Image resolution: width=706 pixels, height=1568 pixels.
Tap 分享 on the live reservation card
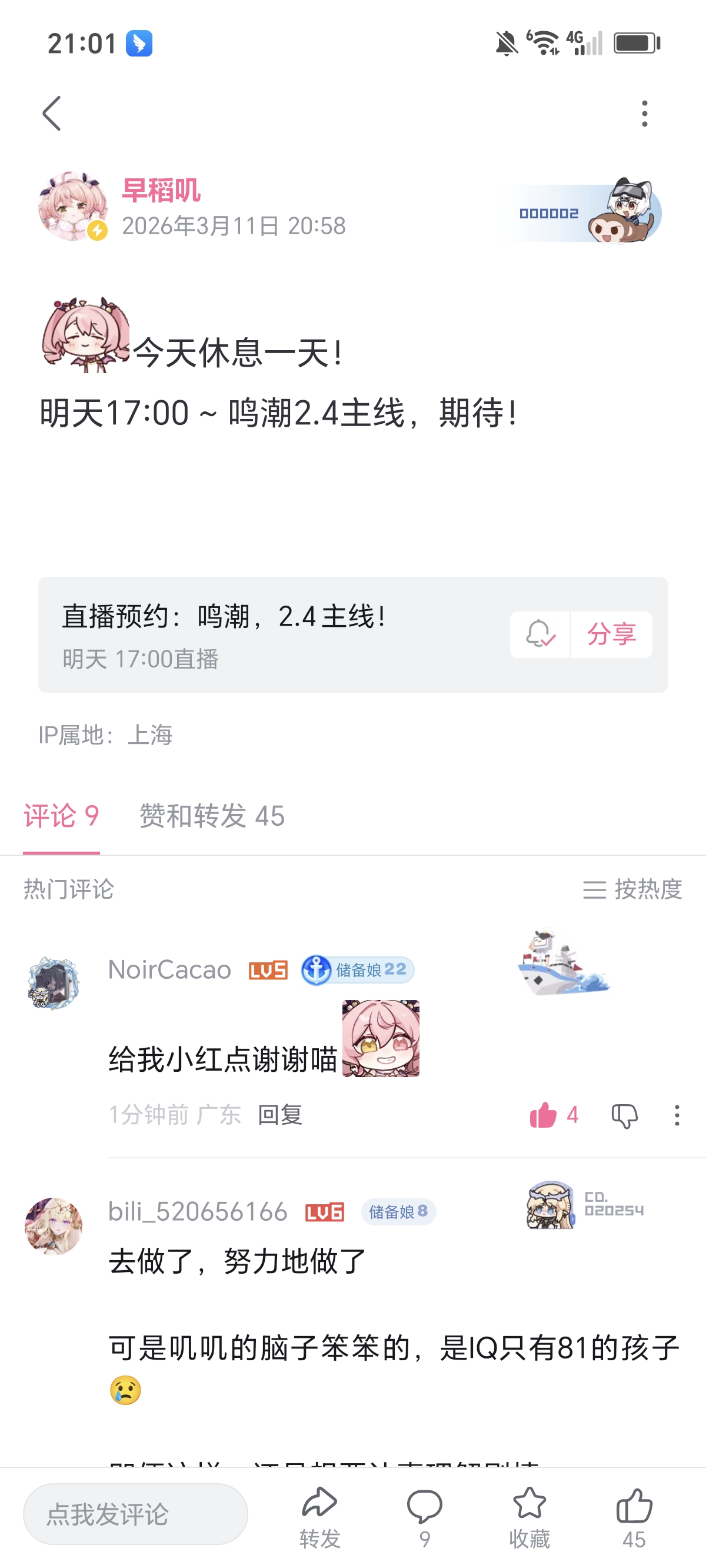[612, 634]
